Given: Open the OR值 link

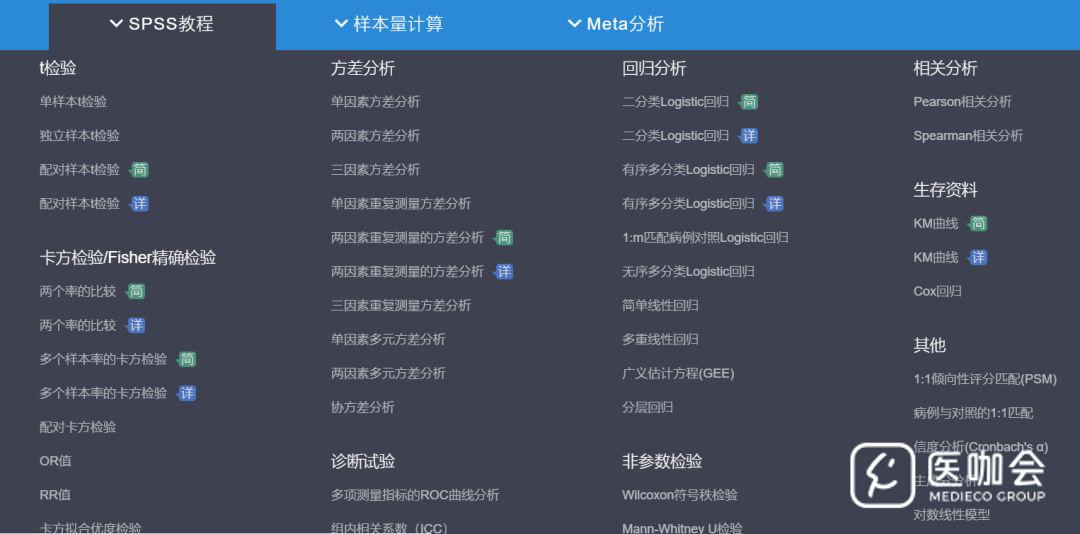Looking at the screenshot, I should (x=55, y=461).
